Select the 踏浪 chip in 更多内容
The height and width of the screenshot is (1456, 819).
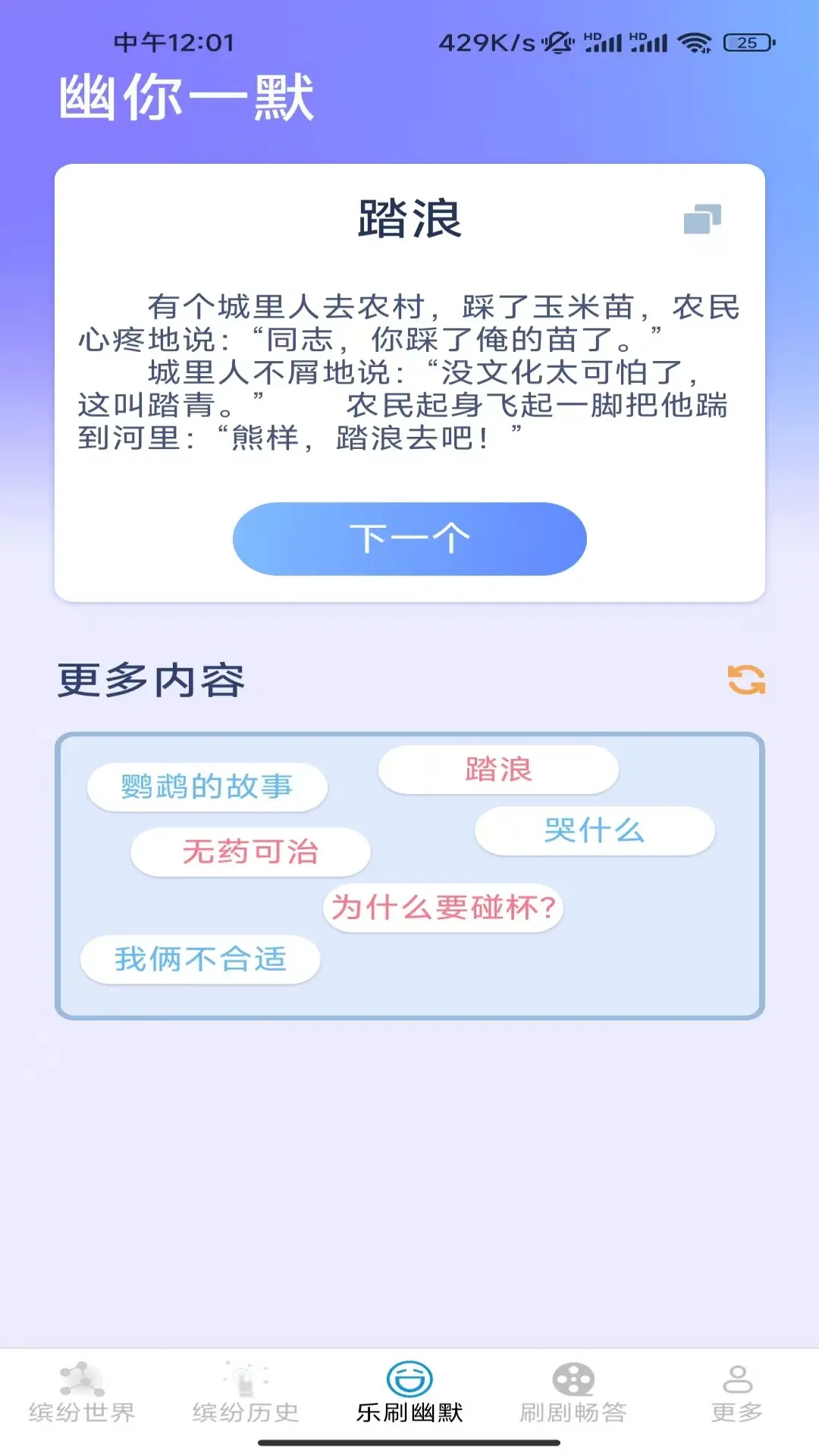click(x=498, y=770)
